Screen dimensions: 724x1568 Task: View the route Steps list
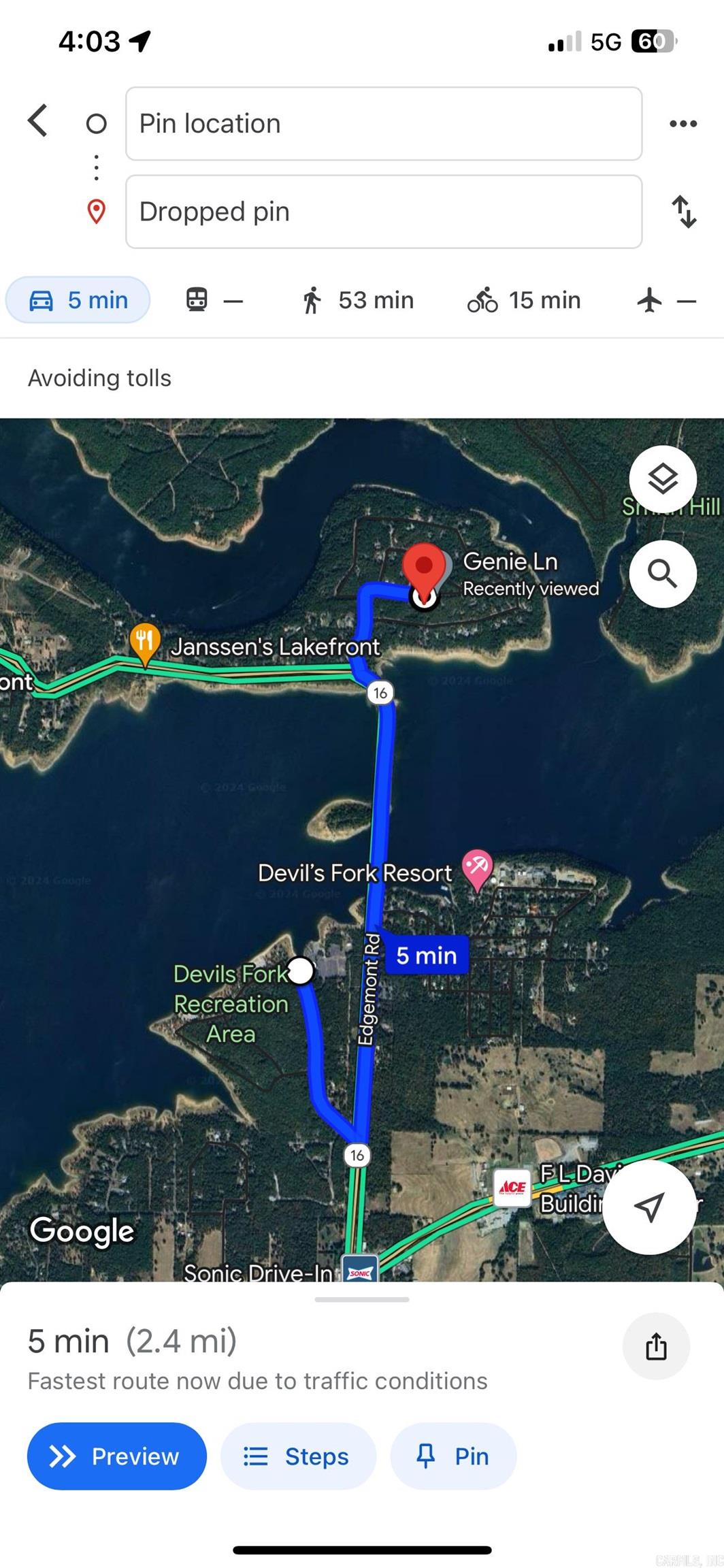coord(298,1456)
